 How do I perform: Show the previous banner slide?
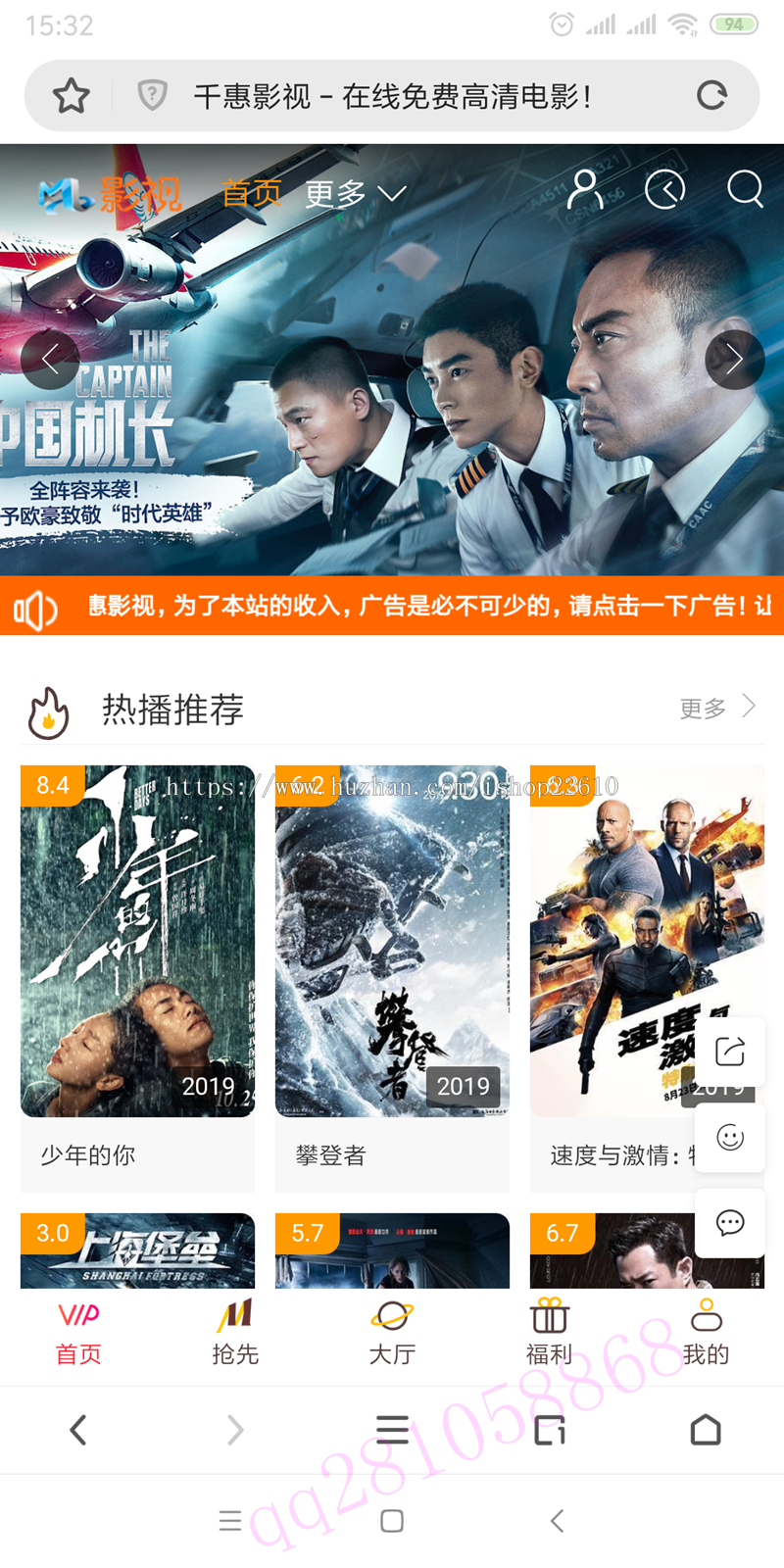50,360
